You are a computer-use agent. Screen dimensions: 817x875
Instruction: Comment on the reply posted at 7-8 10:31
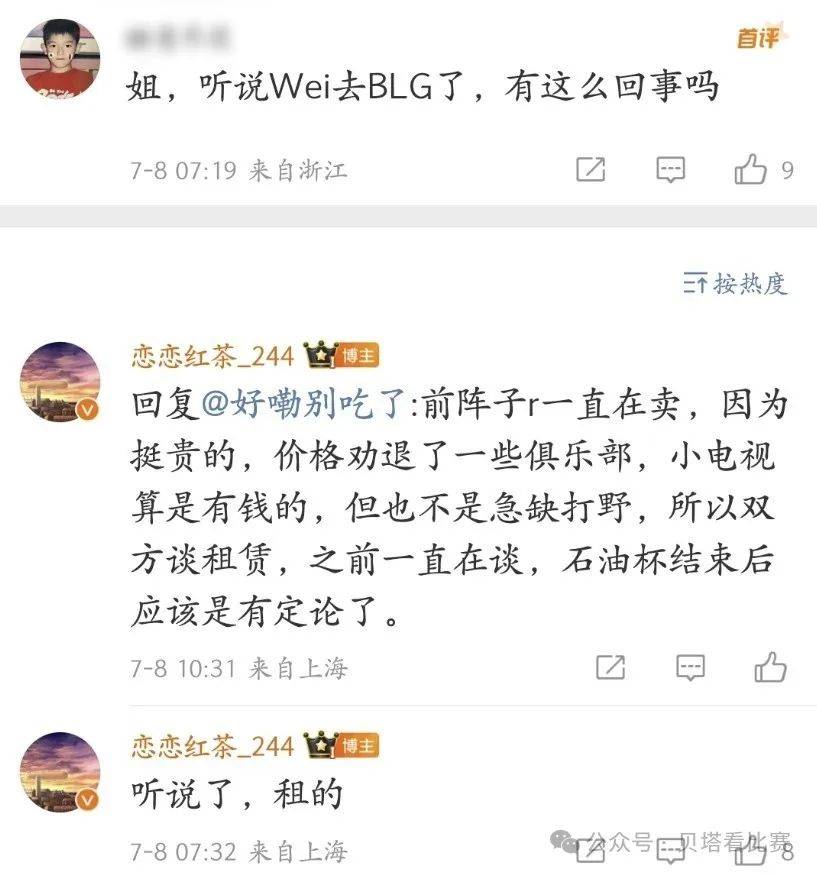click(x=690, y=667)
